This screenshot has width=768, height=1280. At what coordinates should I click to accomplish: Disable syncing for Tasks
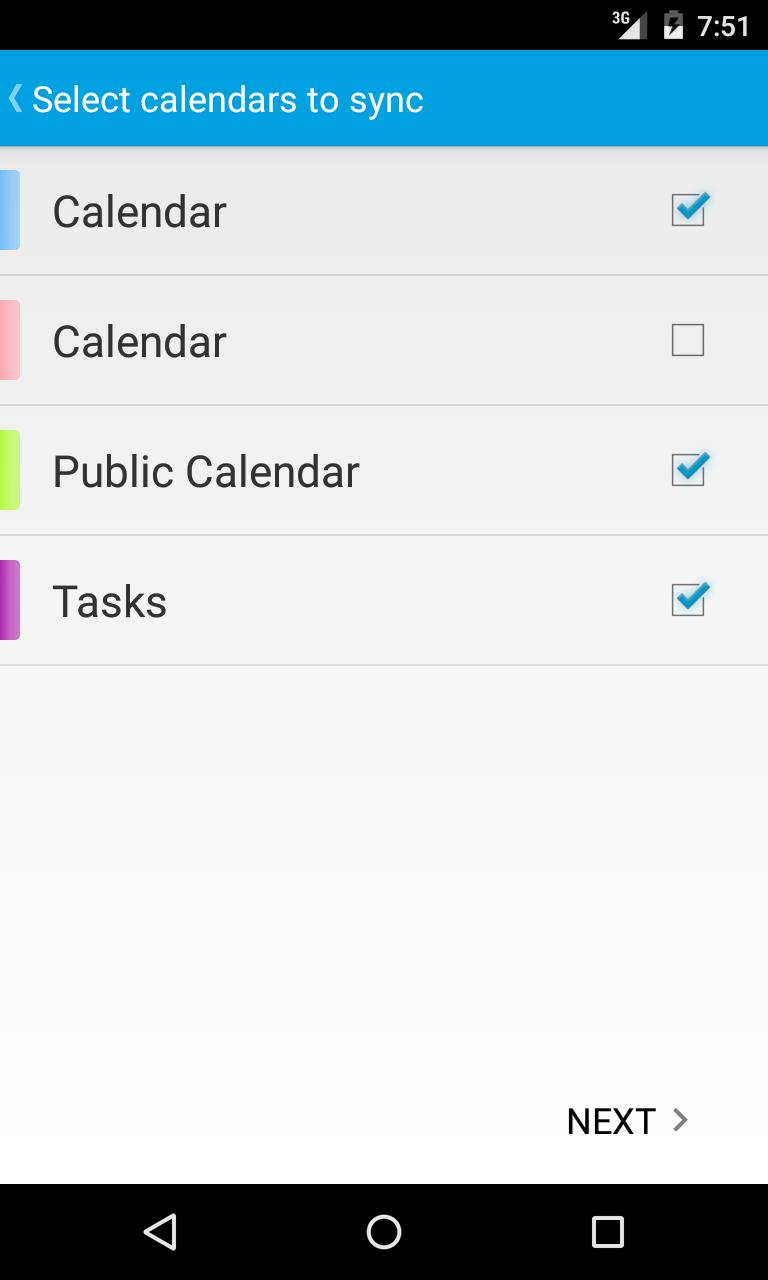[688, 600]
